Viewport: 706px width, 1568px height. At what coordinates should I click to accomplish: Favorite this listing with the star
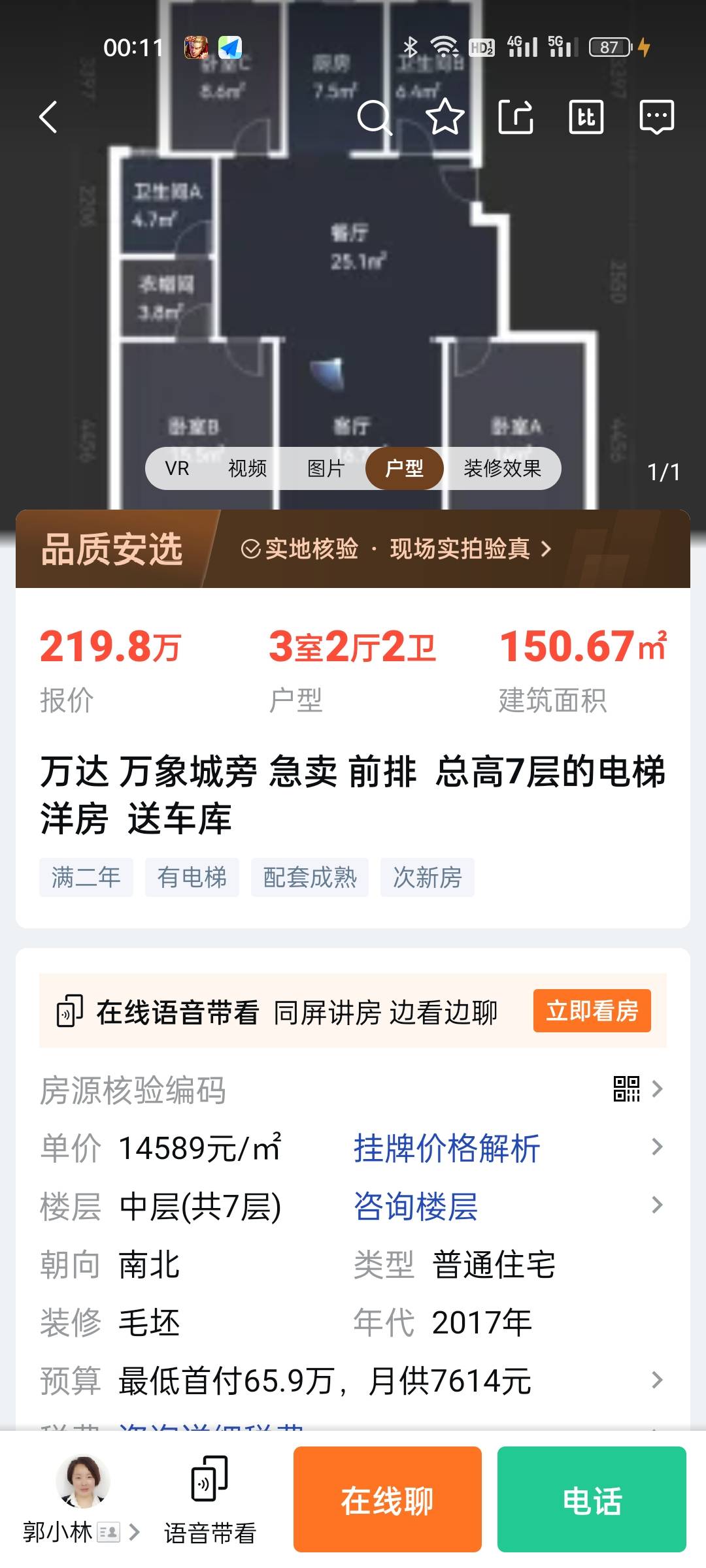coord(445,118)
